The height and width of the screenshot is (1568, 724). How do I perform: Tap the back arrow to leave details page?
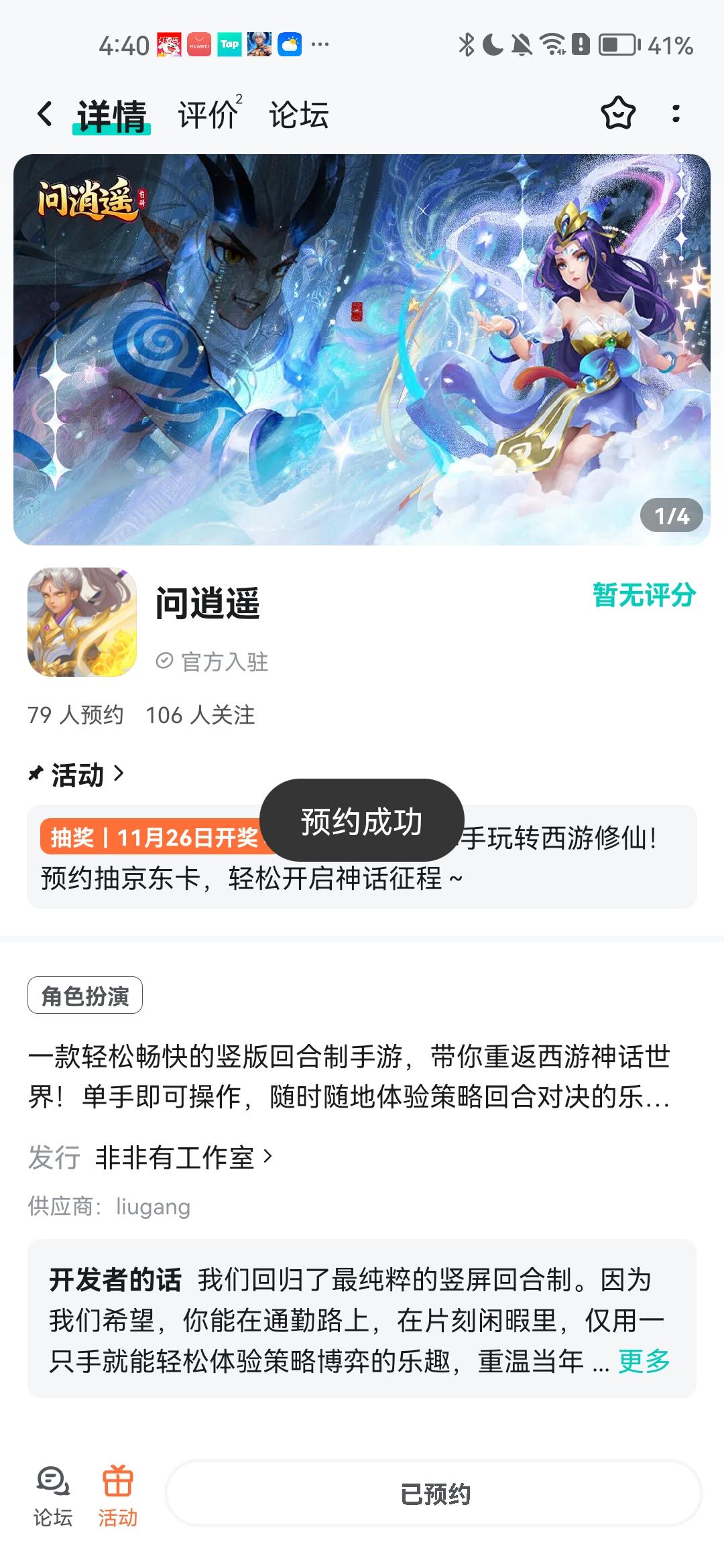coord(44,114)
